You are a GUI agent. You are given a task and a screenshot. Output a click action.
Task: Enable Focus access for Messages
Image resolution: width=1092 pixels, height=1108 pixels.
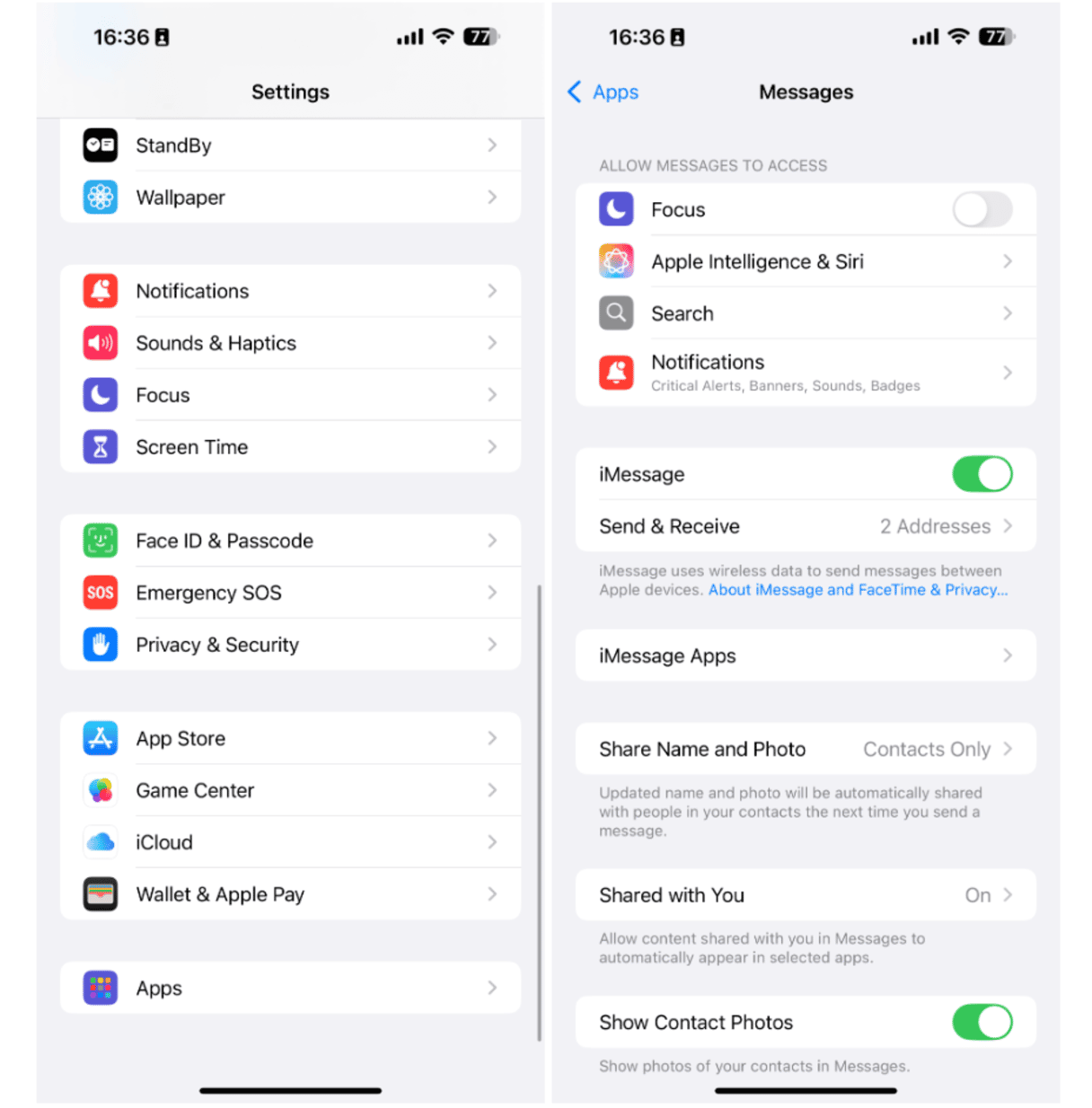pos(982,210)
